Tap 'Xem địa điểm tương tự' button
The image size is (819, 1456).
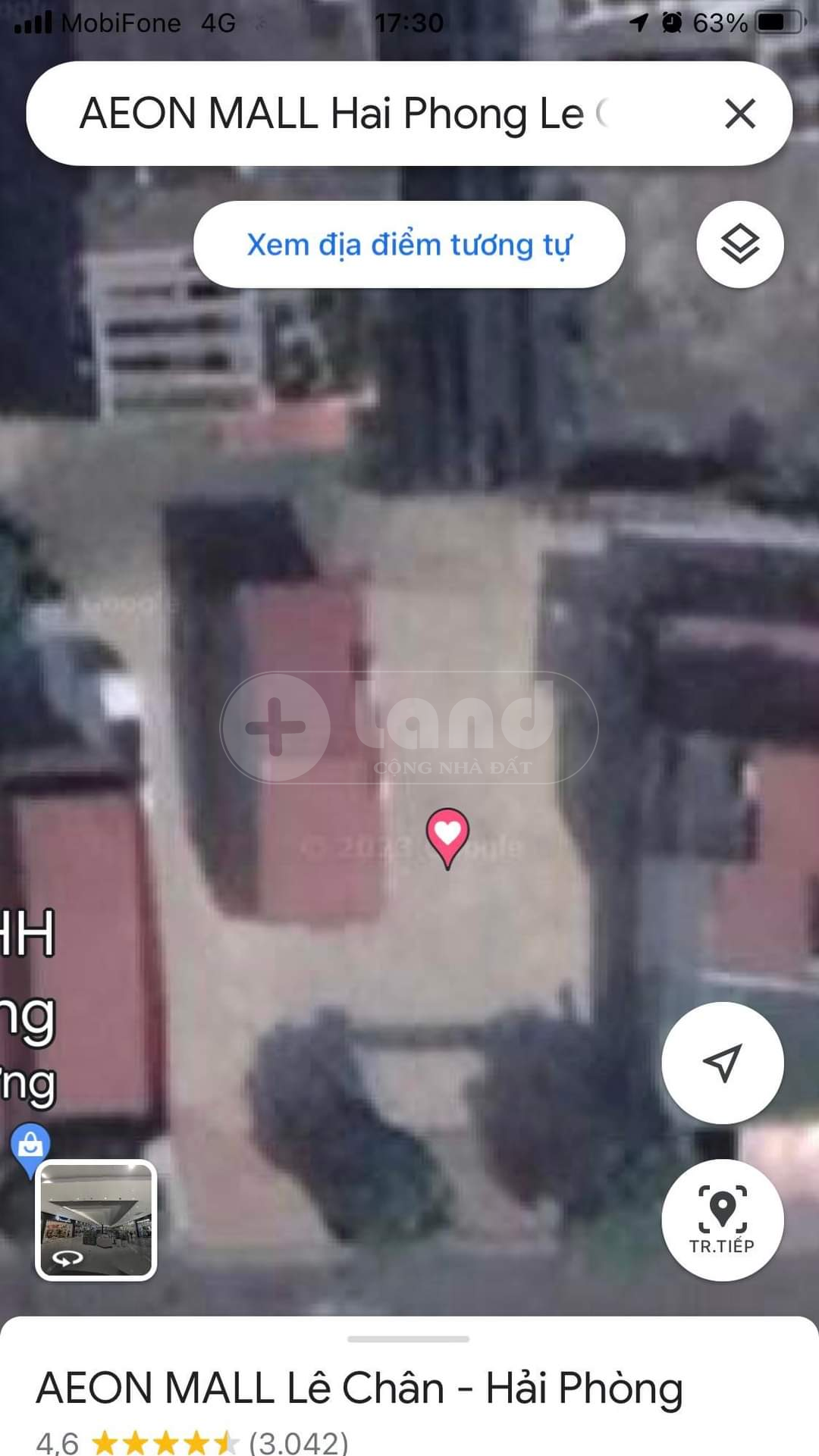pos(409,245)
